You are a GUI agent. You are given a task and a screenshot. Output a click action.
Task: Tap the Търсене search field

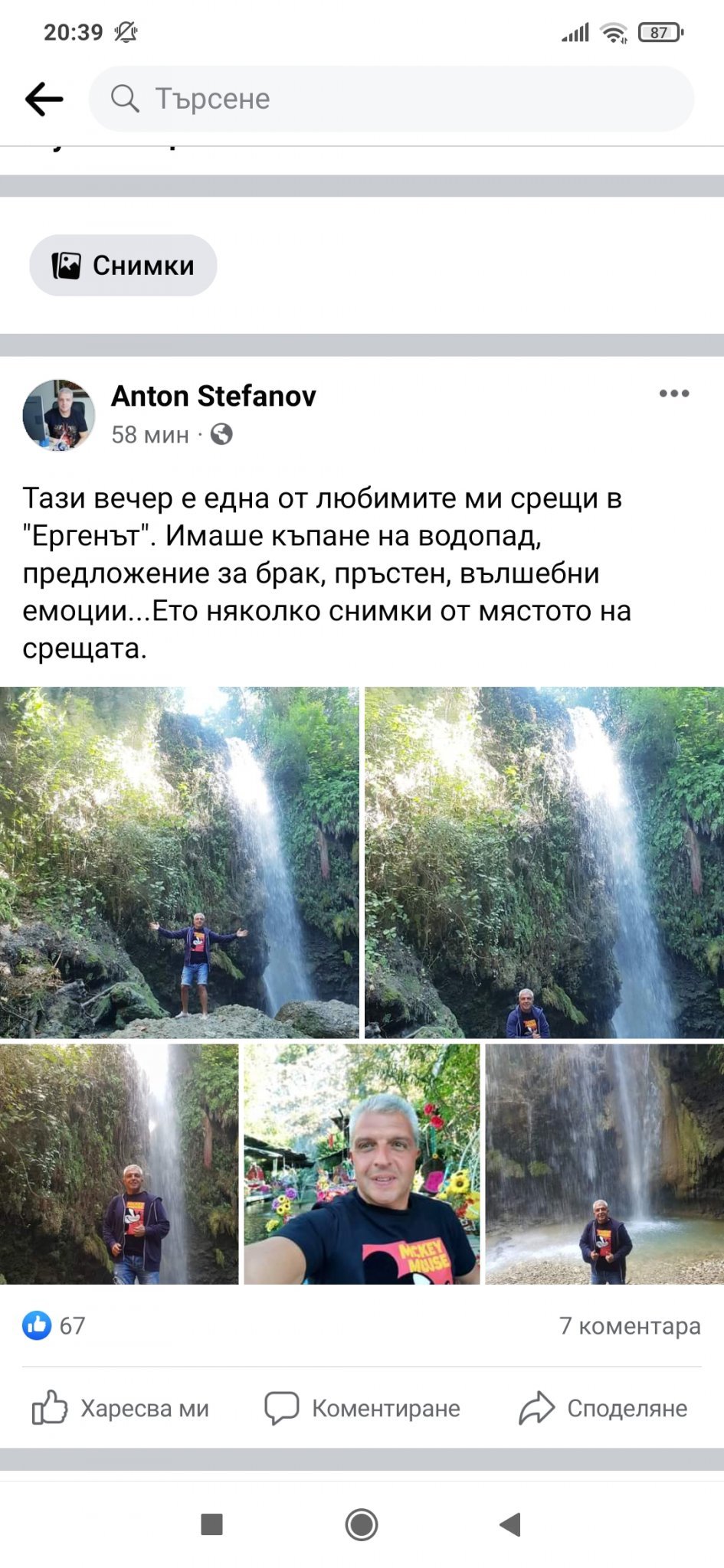(391, 99)
